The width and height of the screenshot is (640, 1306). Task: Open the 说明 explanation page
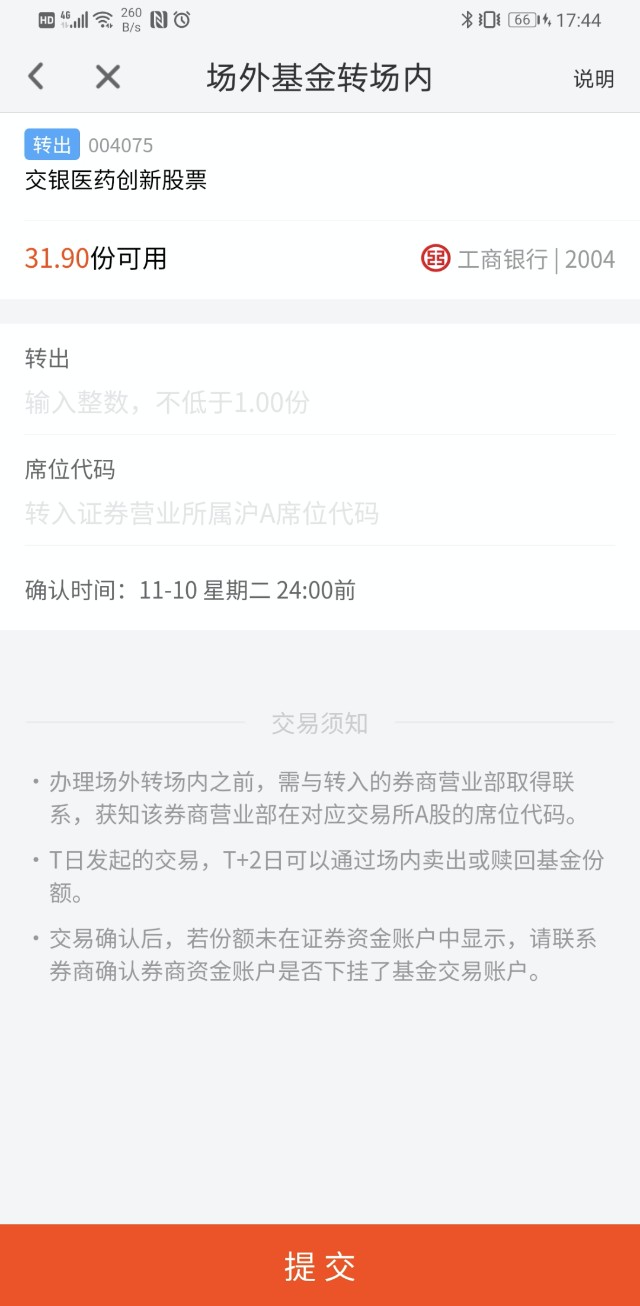pyautogui.click(x=593, y=79)
